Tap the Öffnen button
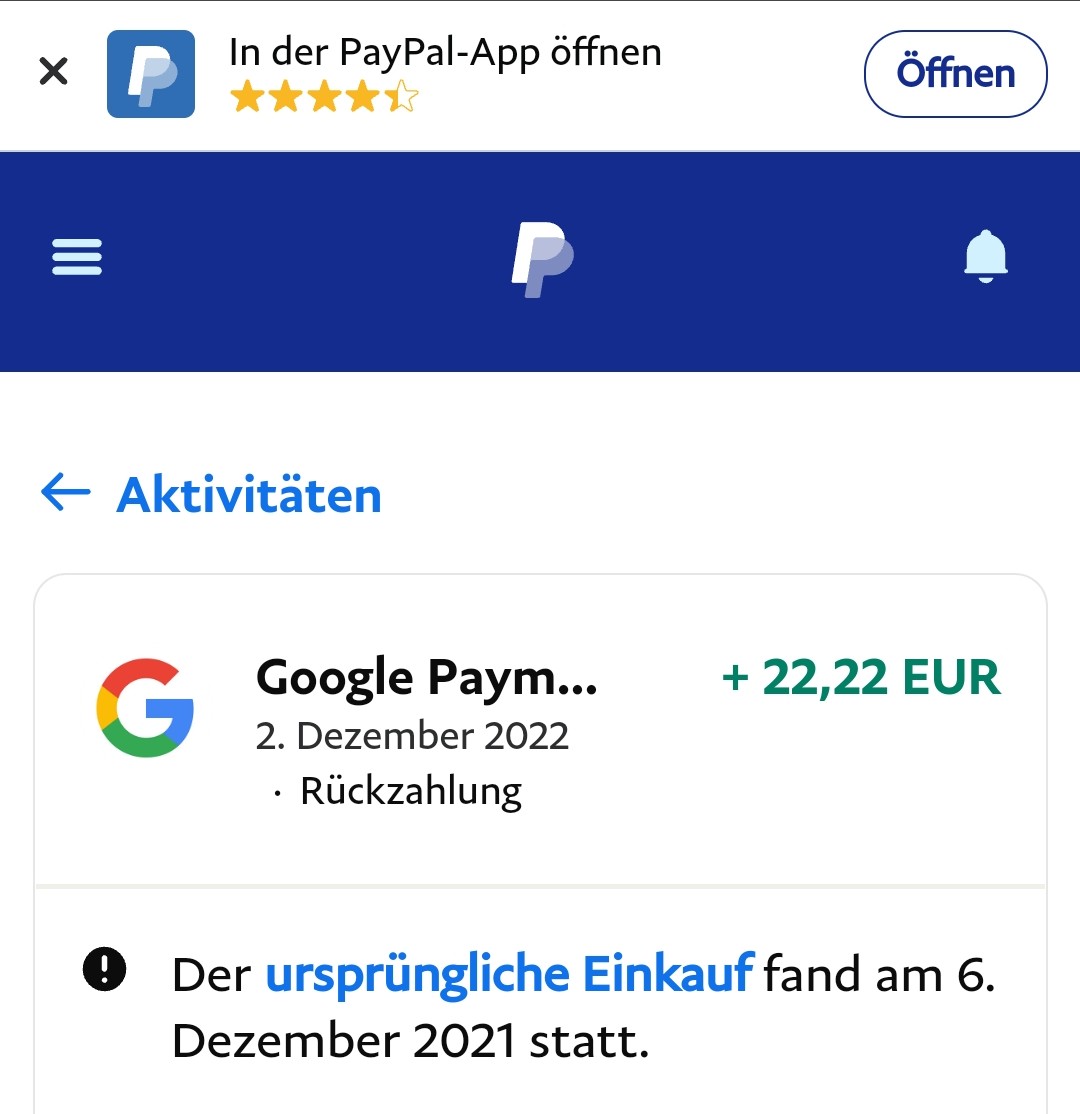Viewport: 1080px width, 1114px height. click(955, 74)
